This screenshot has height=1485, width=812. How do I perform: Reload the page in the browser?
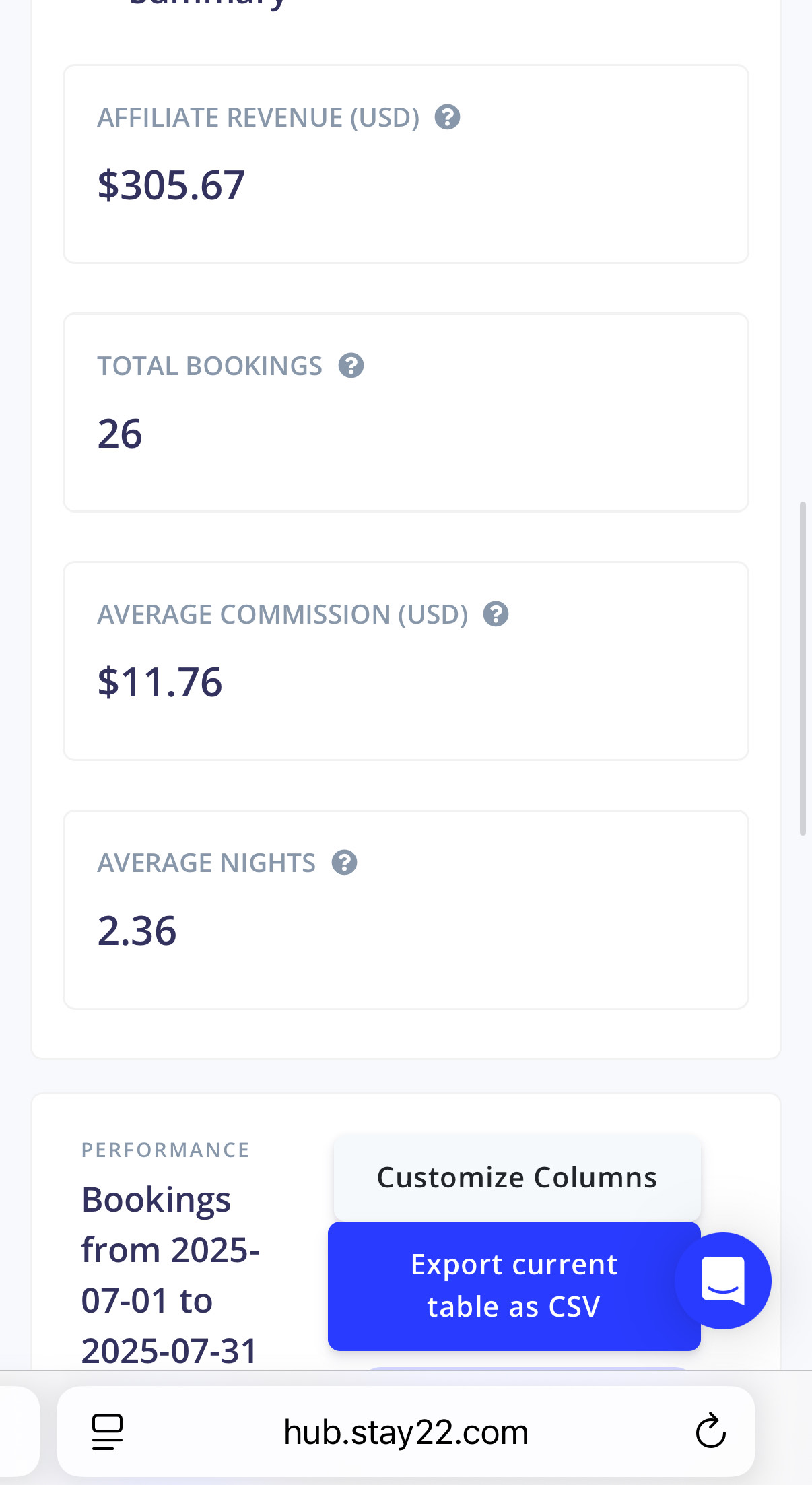(710, 1431)
